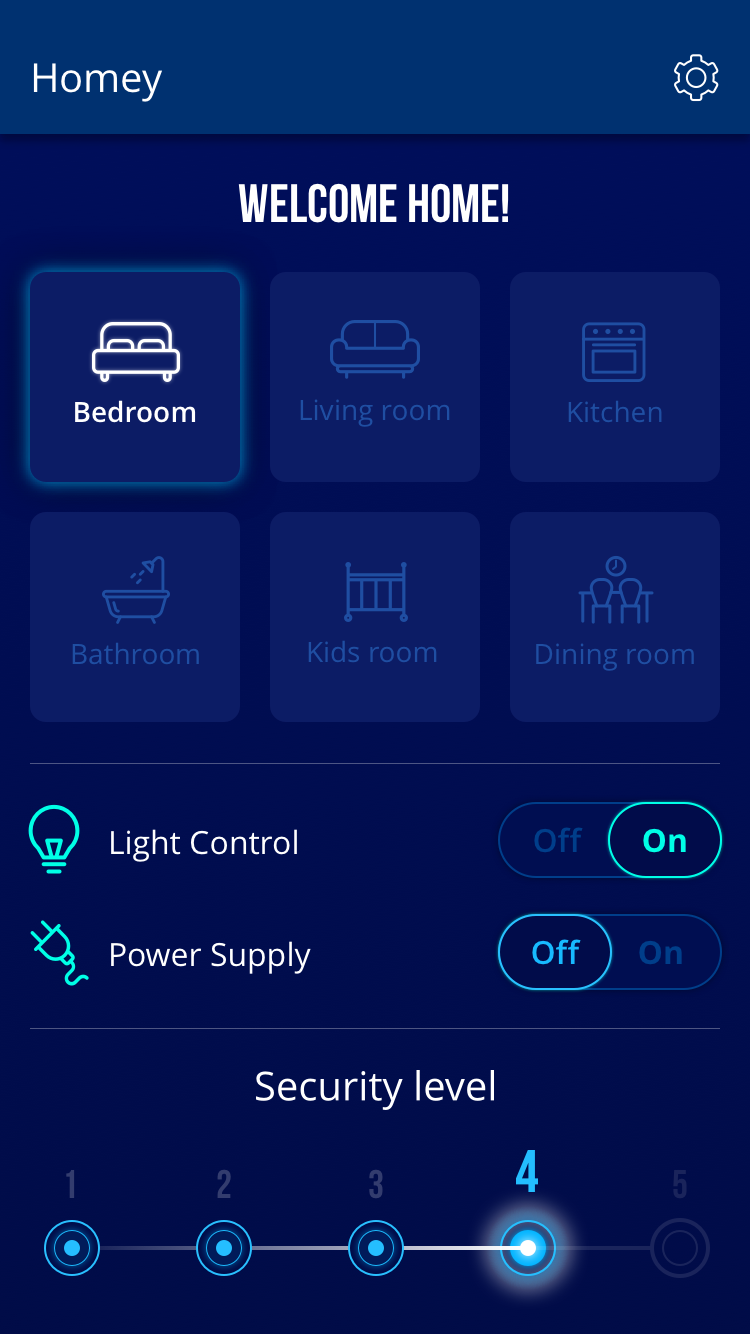Open the Living room tile
Screen dimensions: 750x1334
[375, 377]
